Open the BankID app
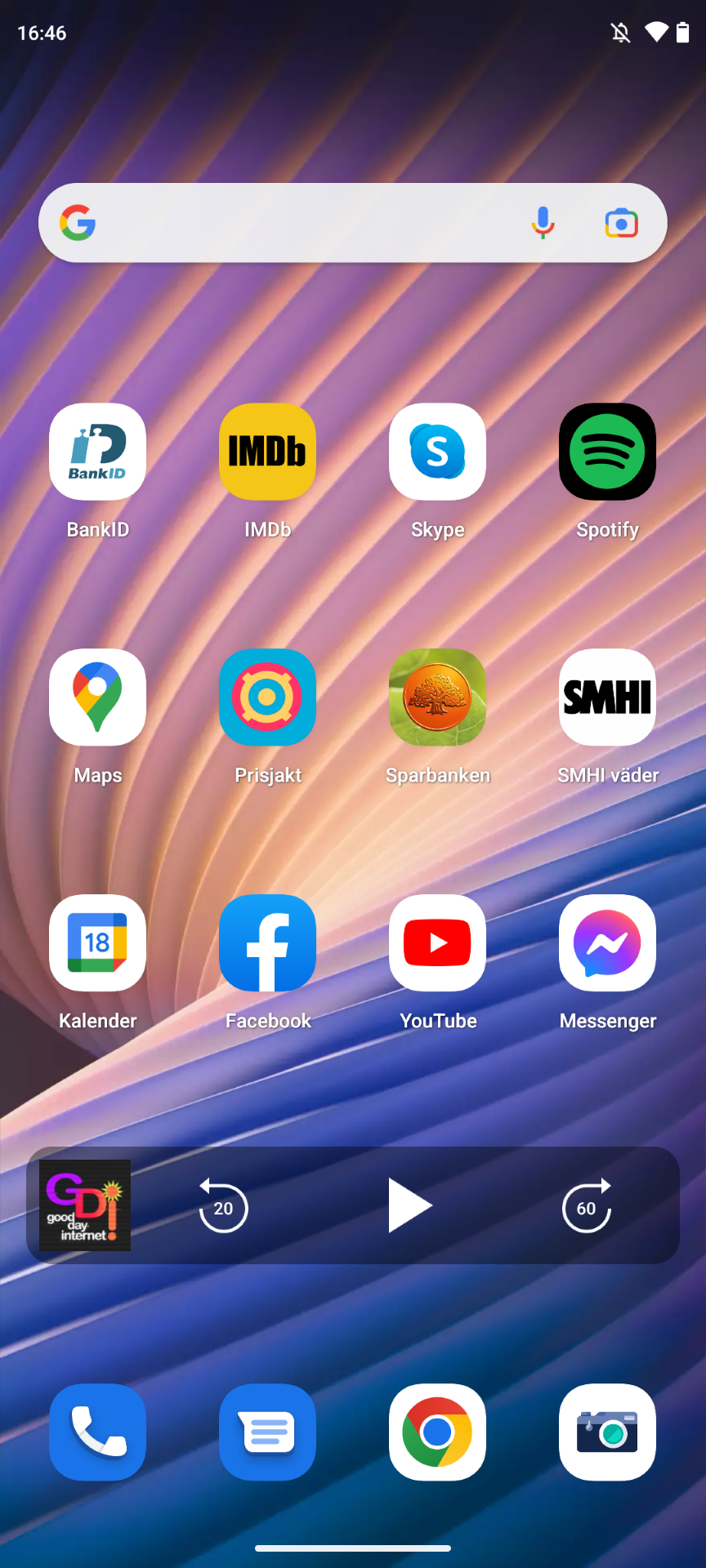Image resolution: width=706 pixels, height=1568 pixels. click(98, 452)
